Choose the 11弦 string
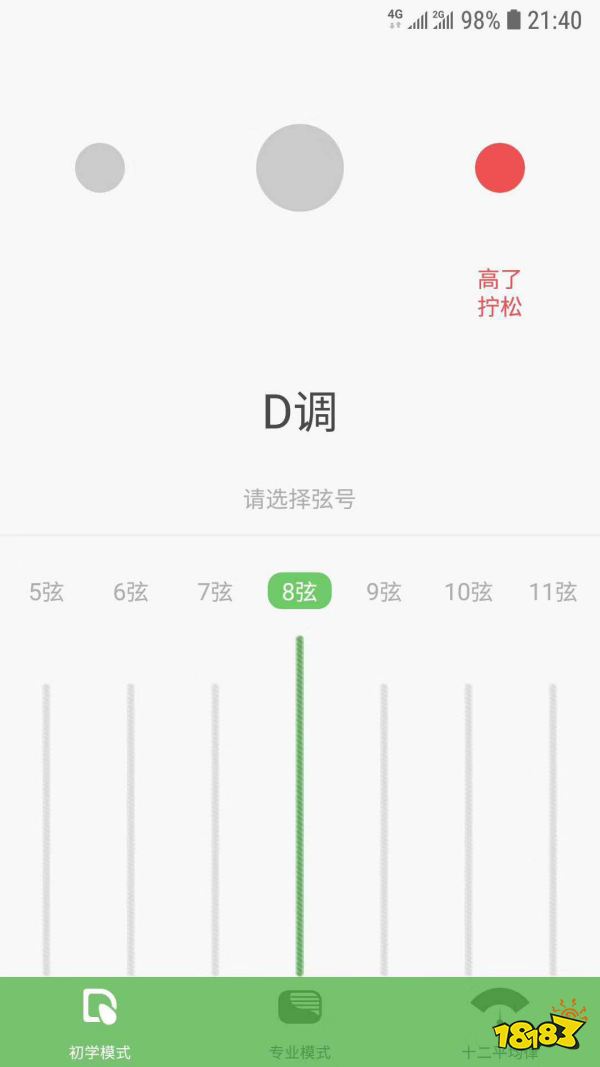This screenshot has height=1067, width=600. click(x=552, y=592)
